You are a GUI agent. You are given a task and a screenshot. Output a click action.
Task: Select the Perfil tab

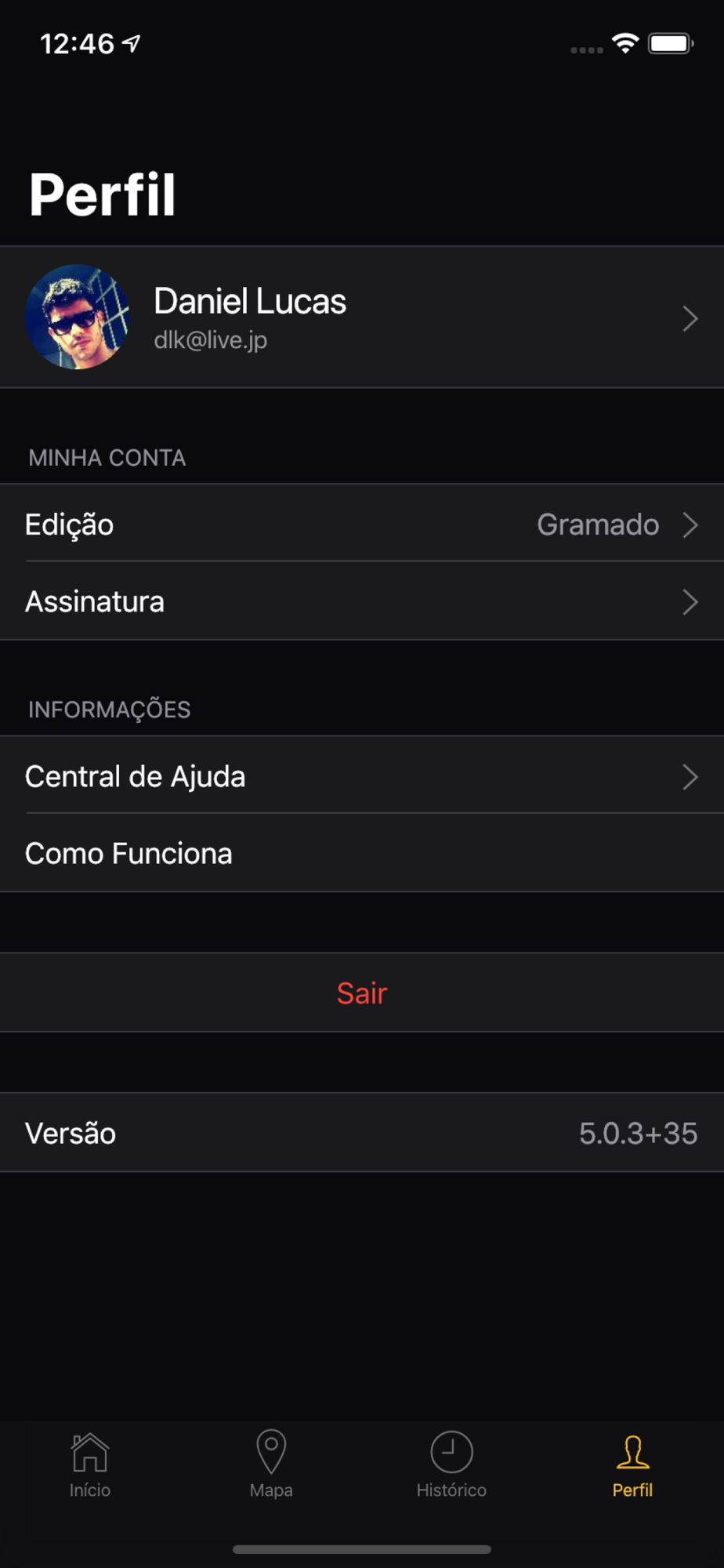click(632, 1465)
